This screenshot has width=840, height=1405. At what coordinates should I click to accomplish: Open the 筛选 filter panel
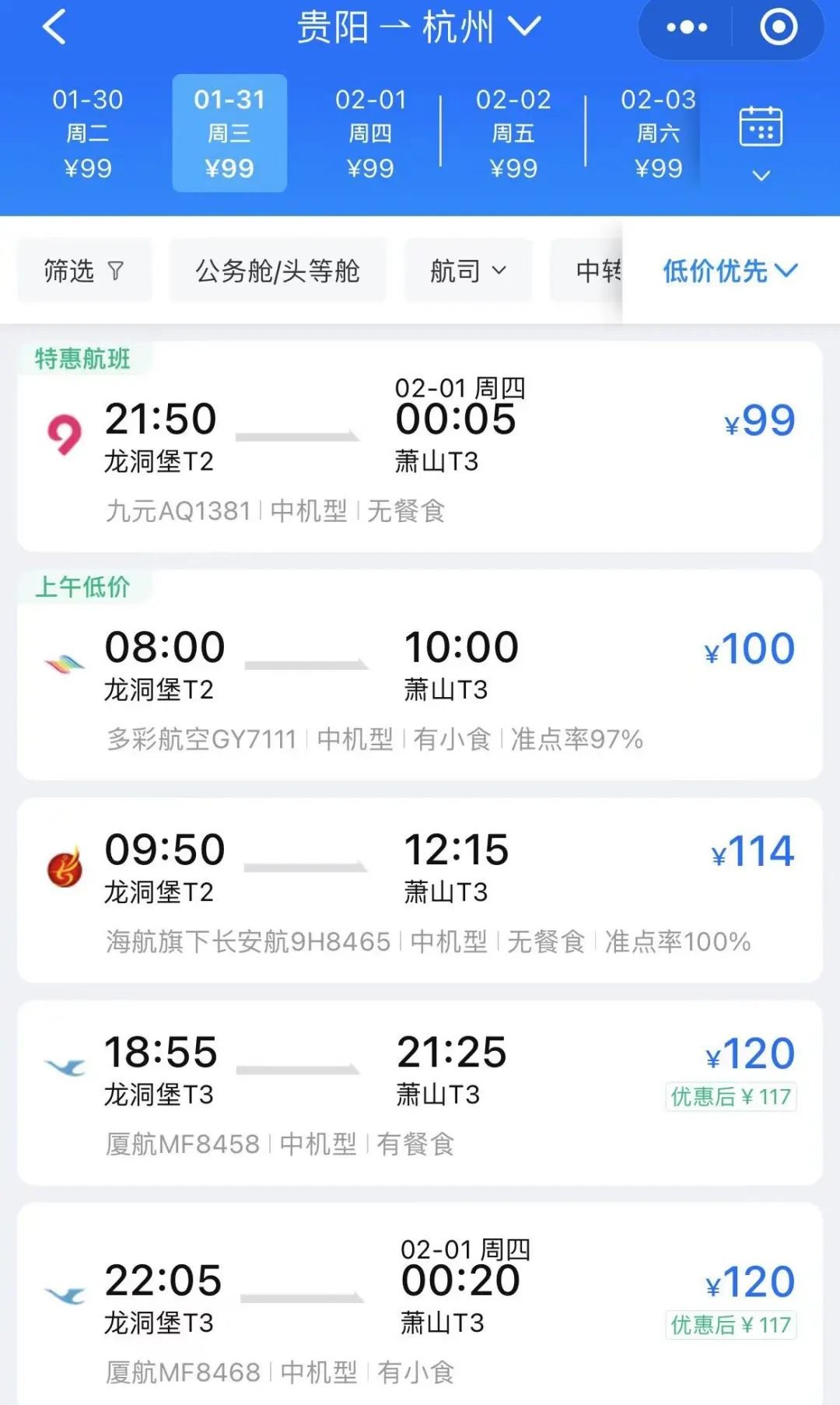click(83, 271)
